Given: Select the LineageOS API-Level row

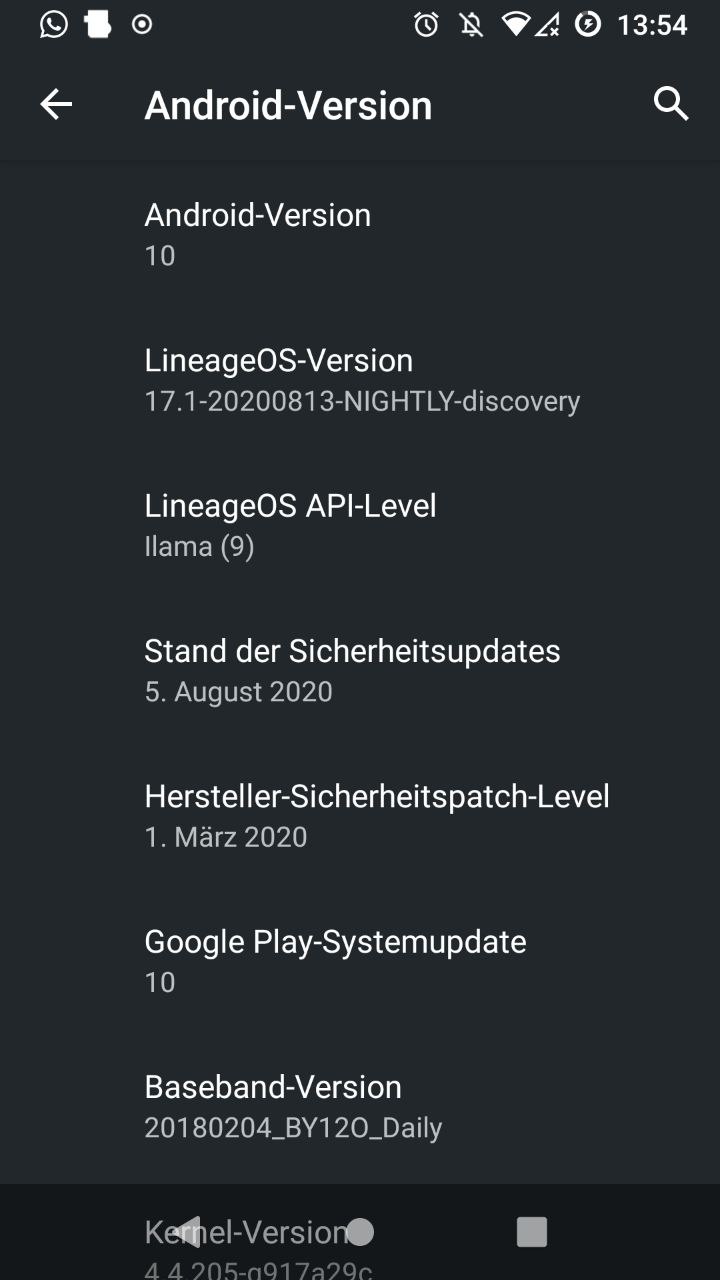Looking at the screenshot, I should (360, 525).
